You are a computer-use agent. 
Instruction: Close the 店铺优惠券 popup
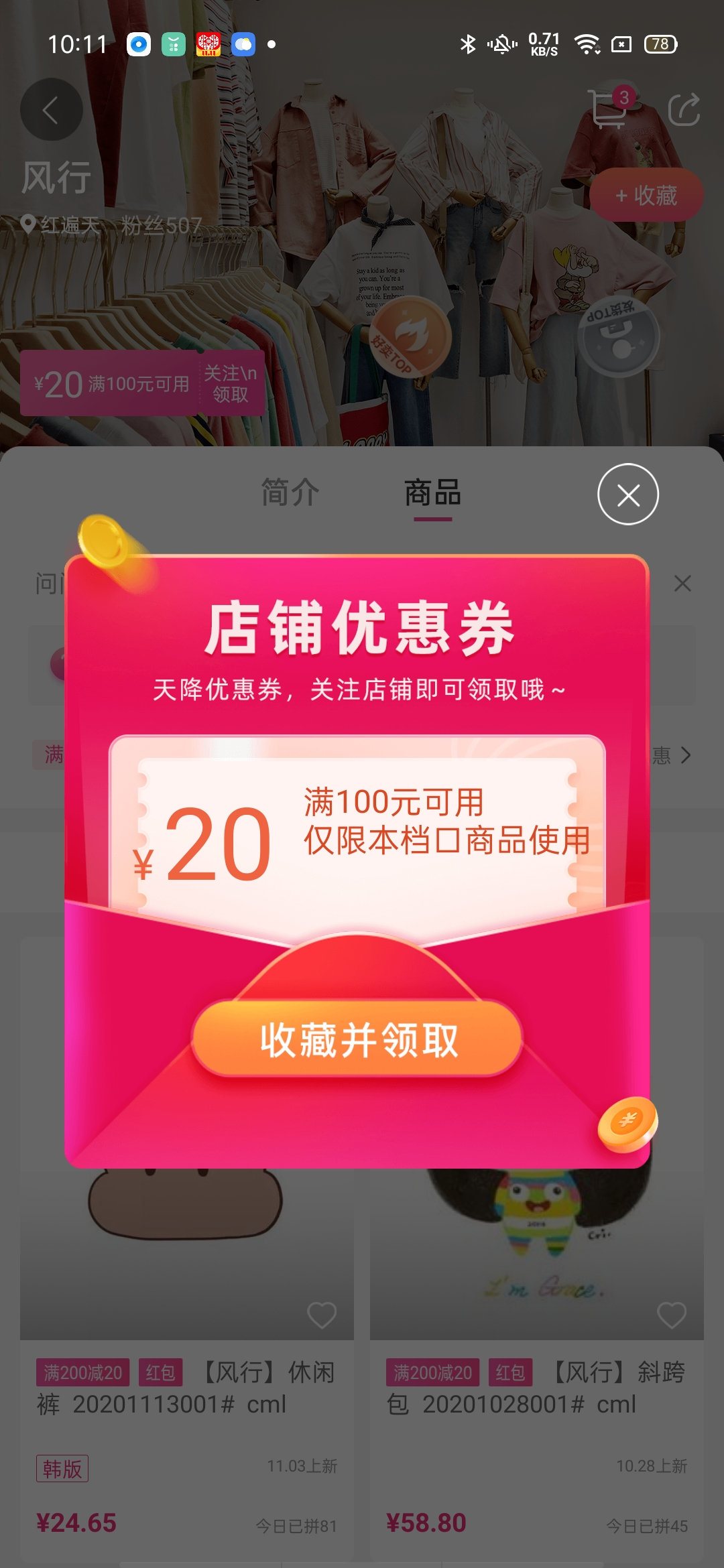tap(628, 495)
